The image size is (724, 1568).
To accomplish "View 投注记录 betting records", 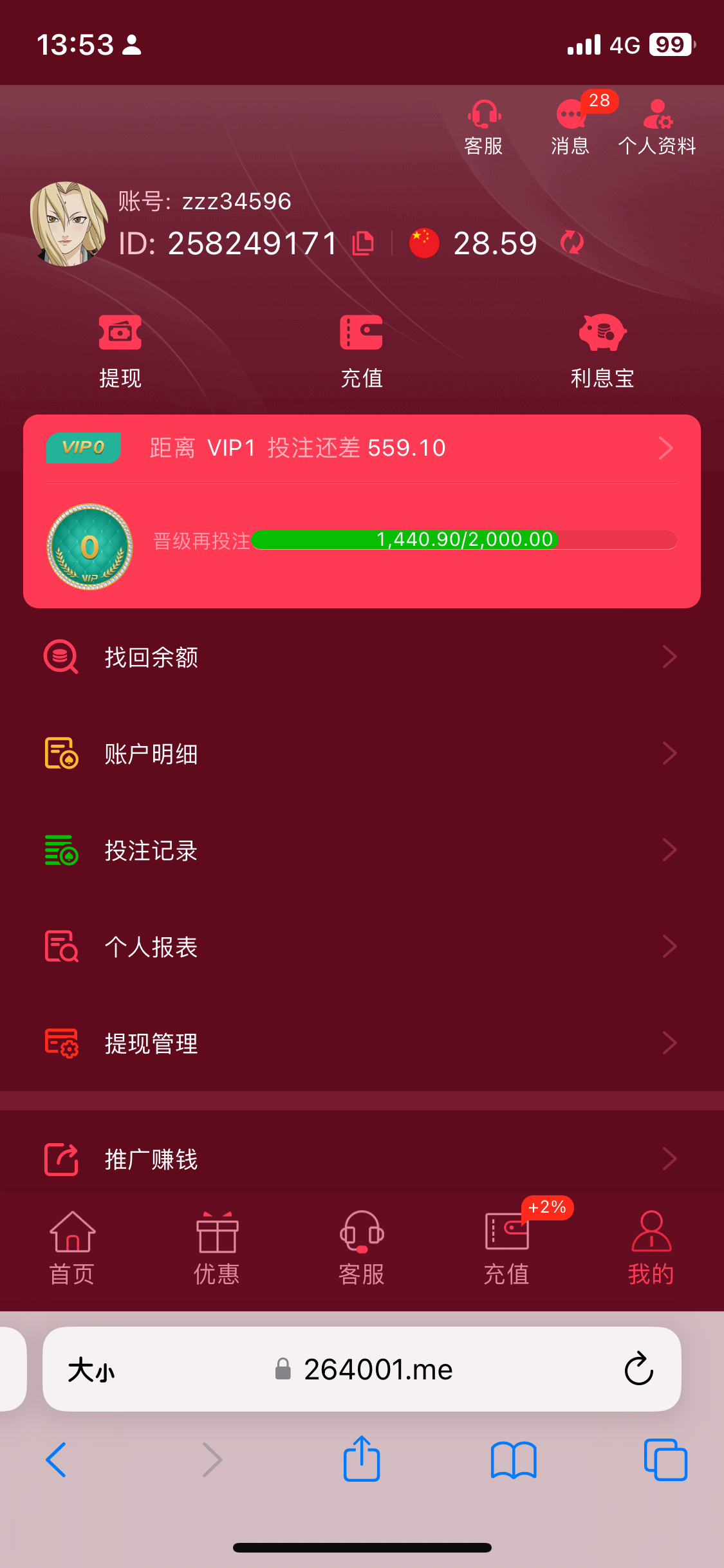I will coord(362,850).
